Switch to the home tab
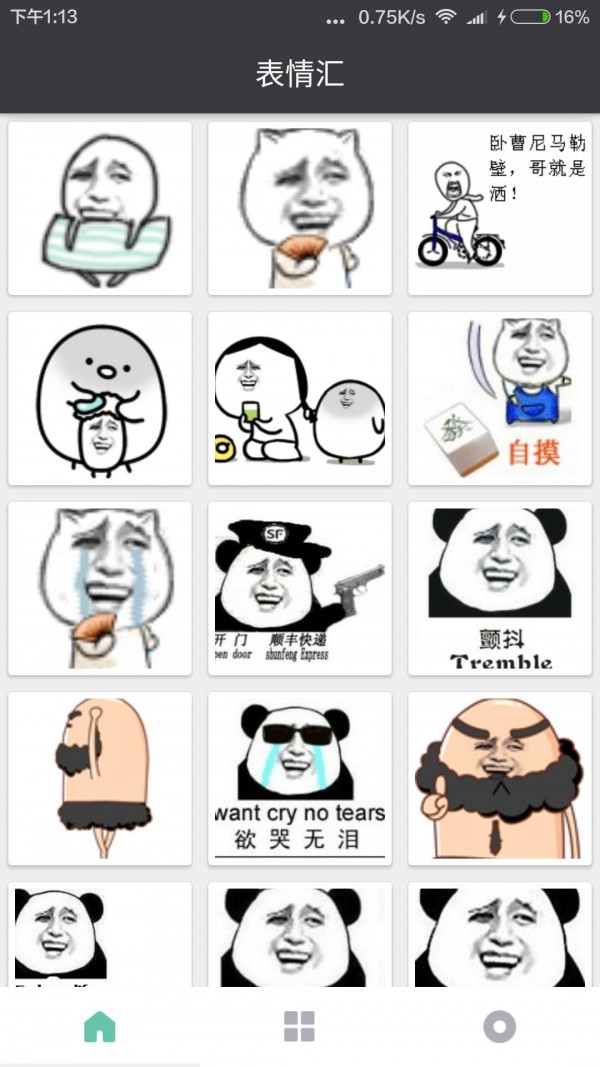Viewport: 600px width, 1067px height. 100,1026
